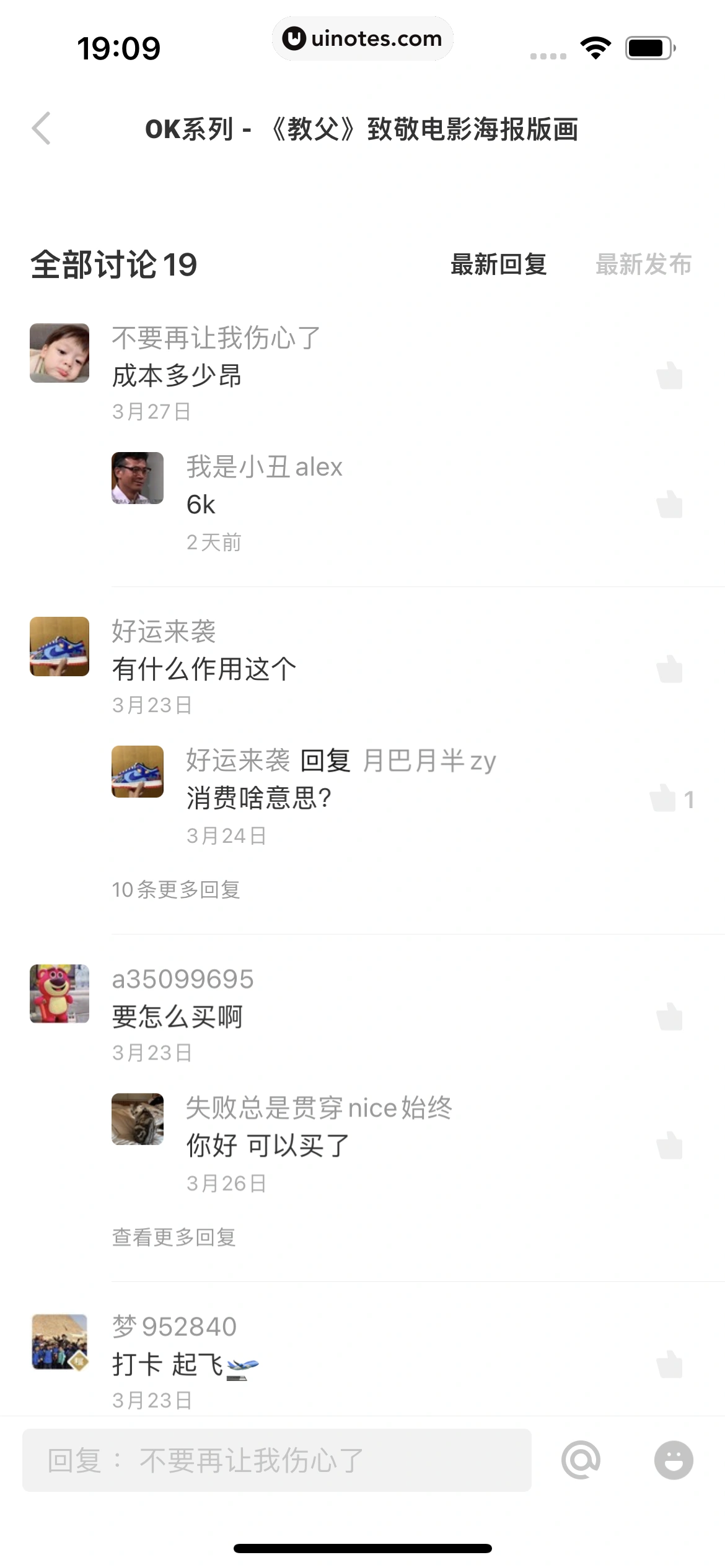Switch to the 最新回复 sorting tab
The width and height of the screenshot is (725, 1568).
tap(498, 264)
